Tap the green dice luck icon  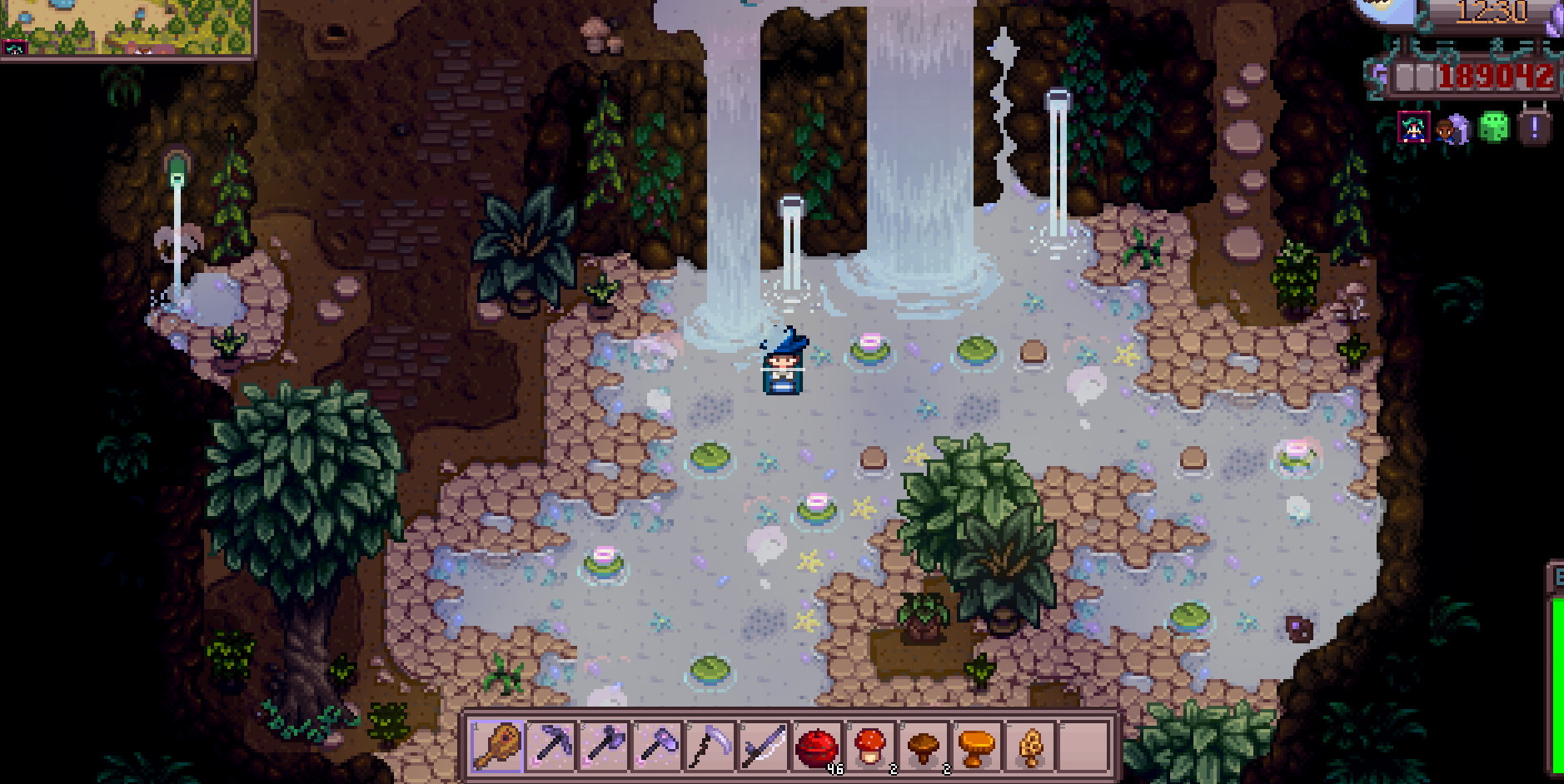pos(1493,128)
